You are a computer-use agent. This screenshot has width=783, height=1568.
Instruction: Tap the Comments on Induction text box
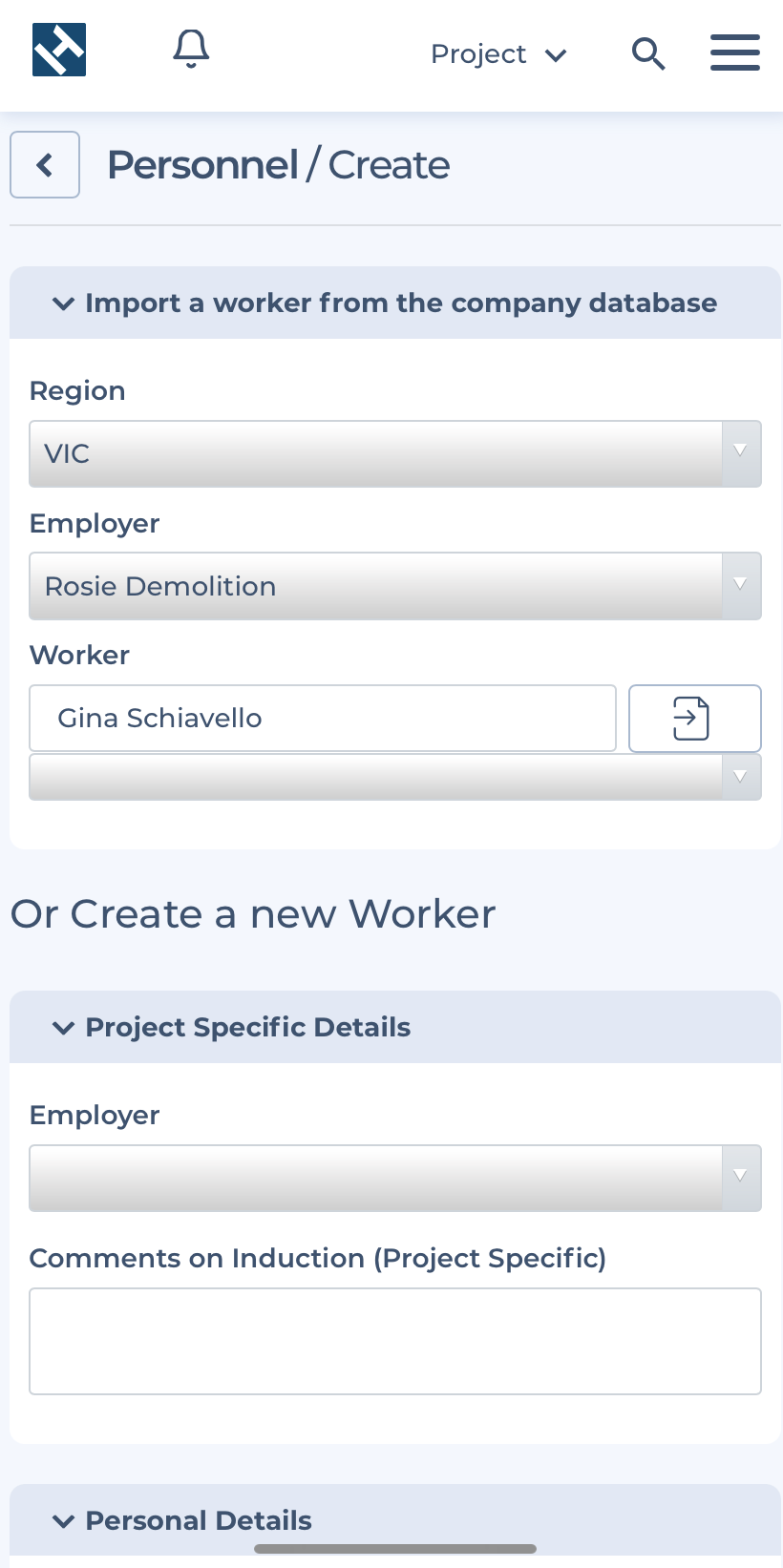pos(394,1341)
